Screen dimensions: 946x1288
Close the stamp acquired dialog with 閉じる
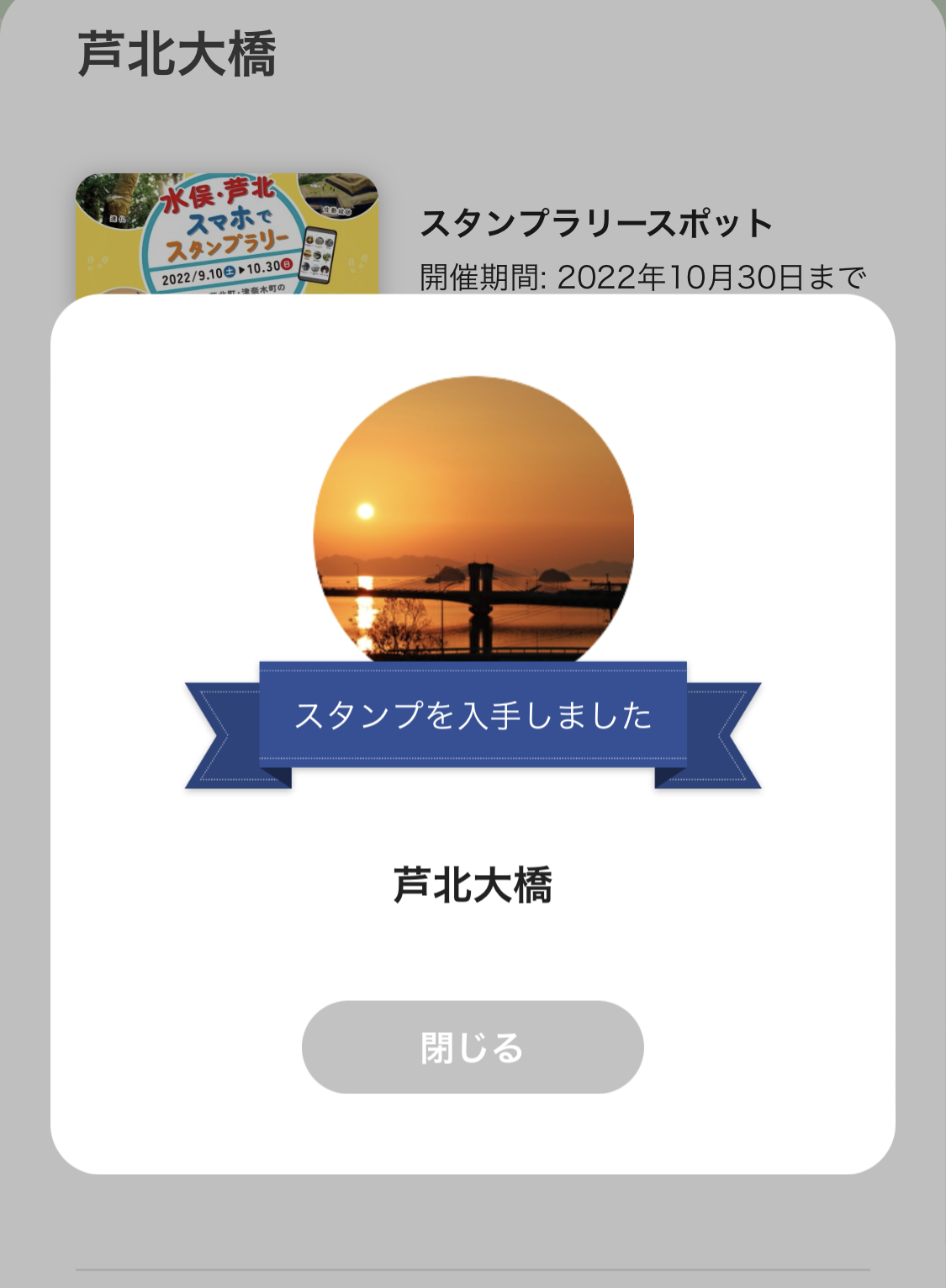(x=473, y=1047)
